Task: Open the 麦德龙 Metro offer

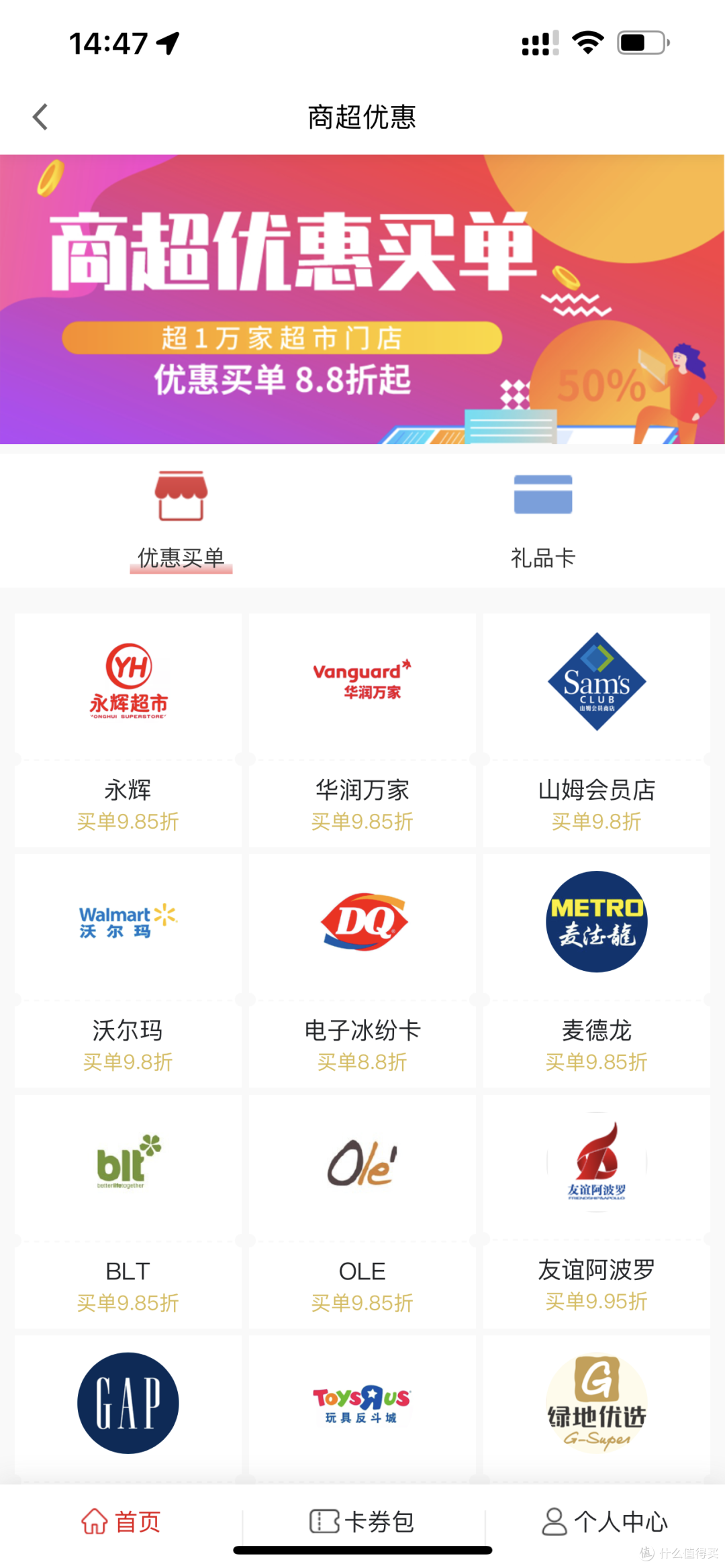Action: coord(596,970)
